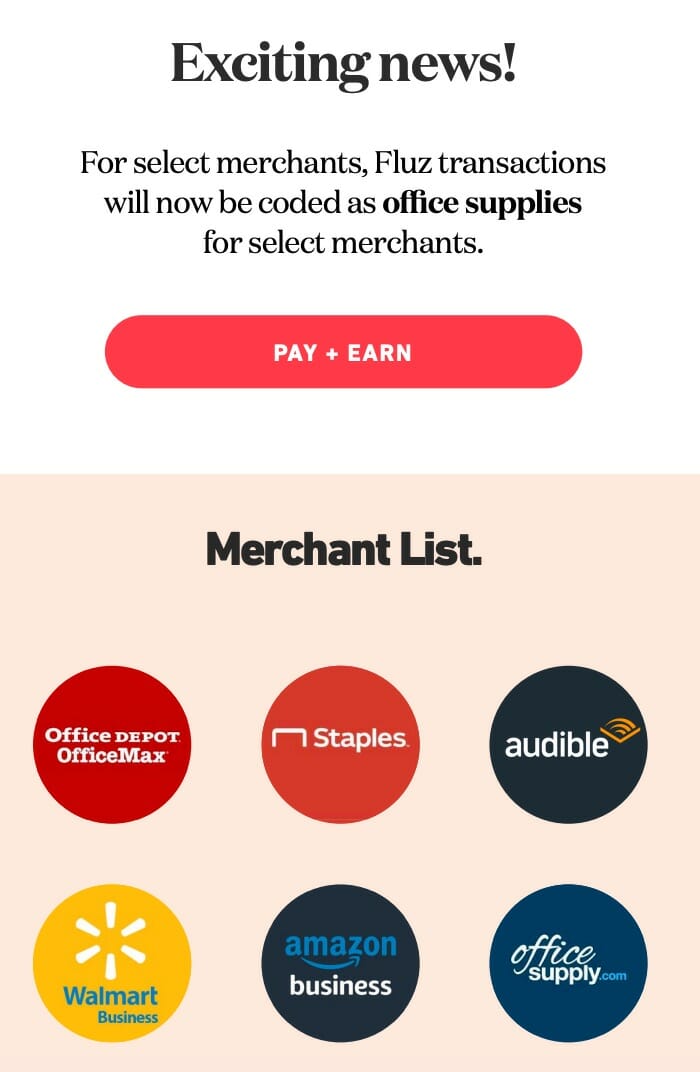Open the Walmart Business merchant tile
Image resolution: width=700 pixels, height=1072 pixels.
112,963
